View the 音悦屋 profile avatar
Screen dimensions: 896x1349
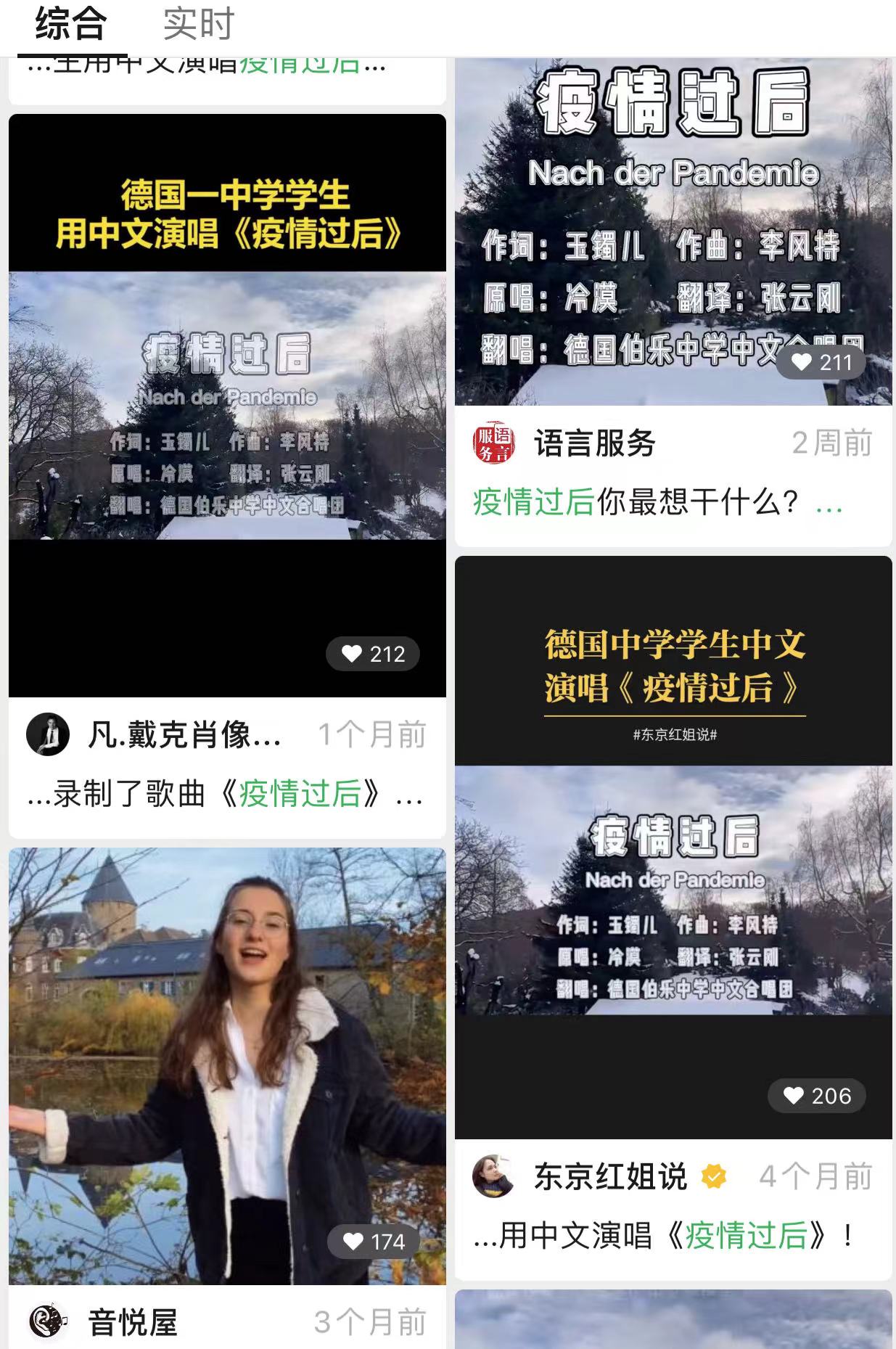(48, 1322)
